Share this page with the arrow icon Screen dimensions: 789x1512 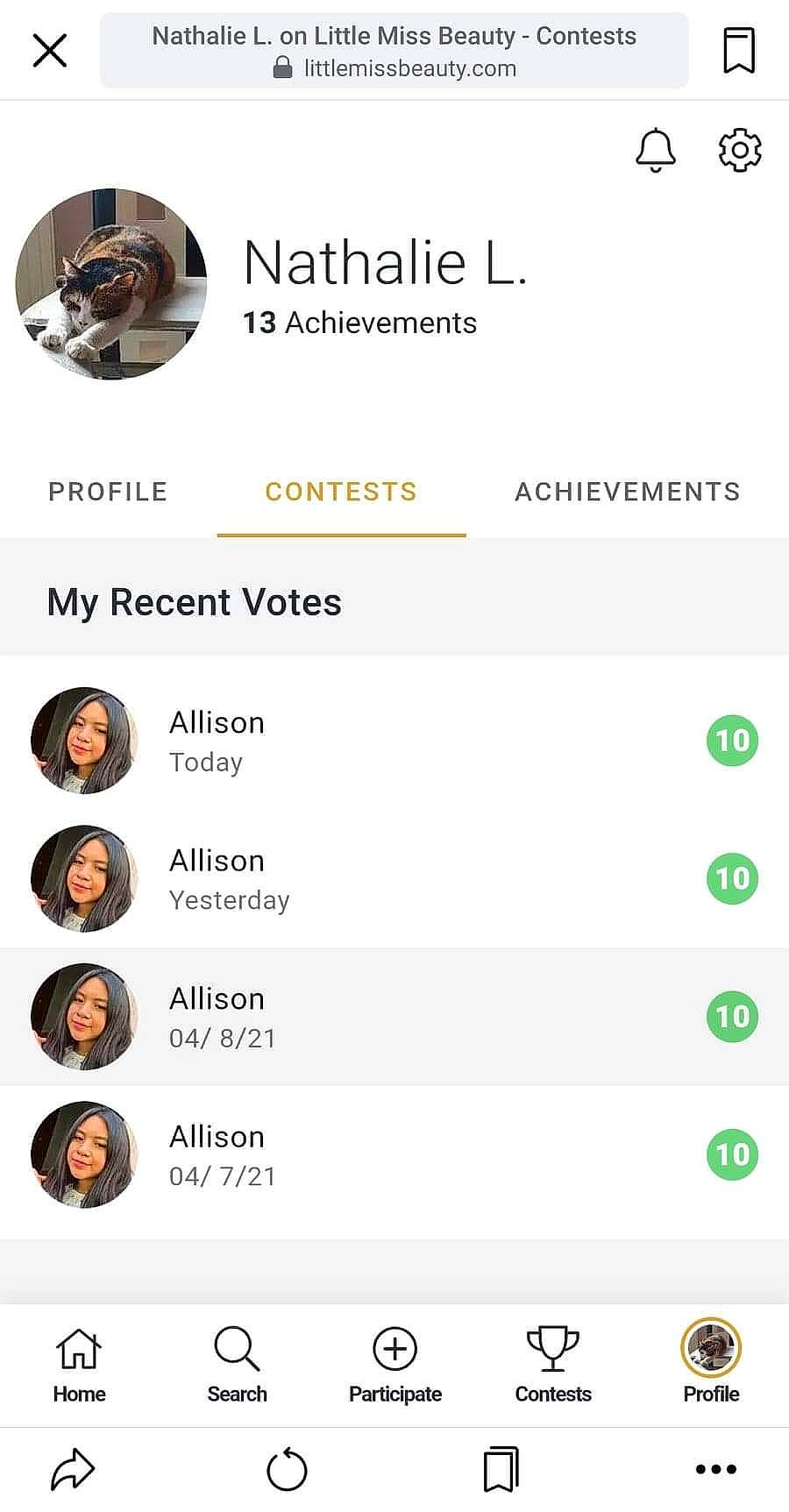click(73, 1469)
